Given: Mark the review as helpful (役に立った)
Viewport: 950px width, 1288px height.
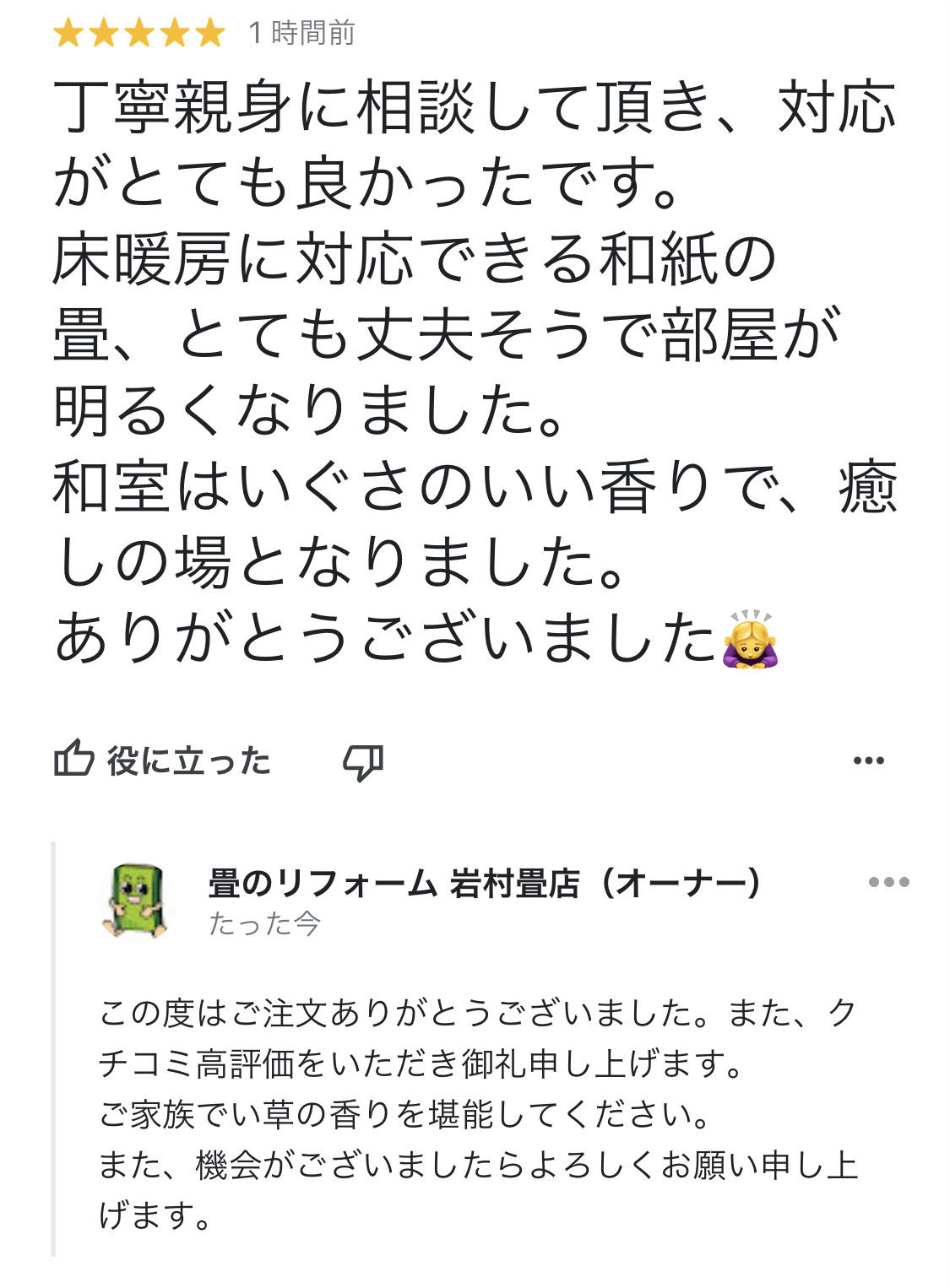Looking at the screenshot, I should (162, 760).
